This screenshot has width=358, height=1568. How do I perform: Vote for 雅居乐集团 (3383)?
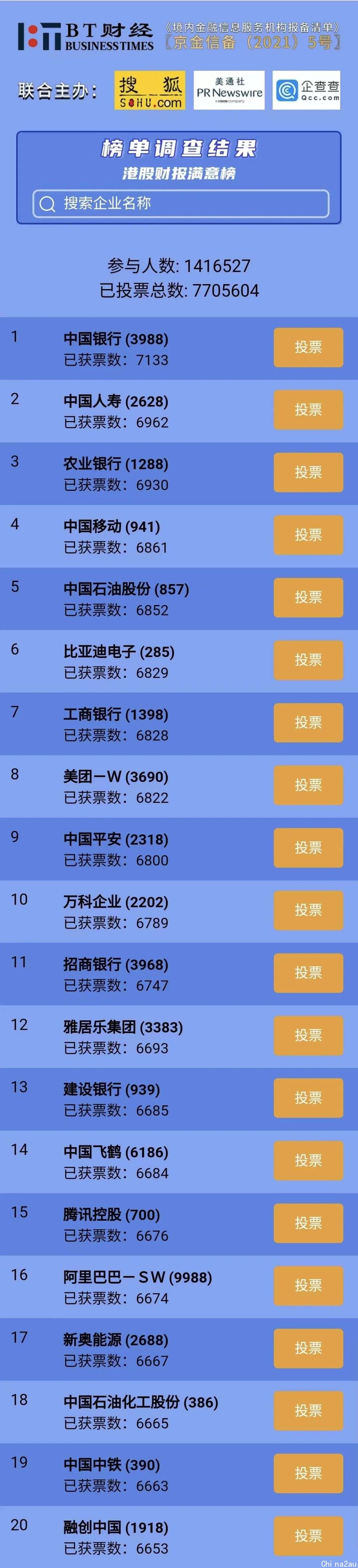[x=308, y=1036]
